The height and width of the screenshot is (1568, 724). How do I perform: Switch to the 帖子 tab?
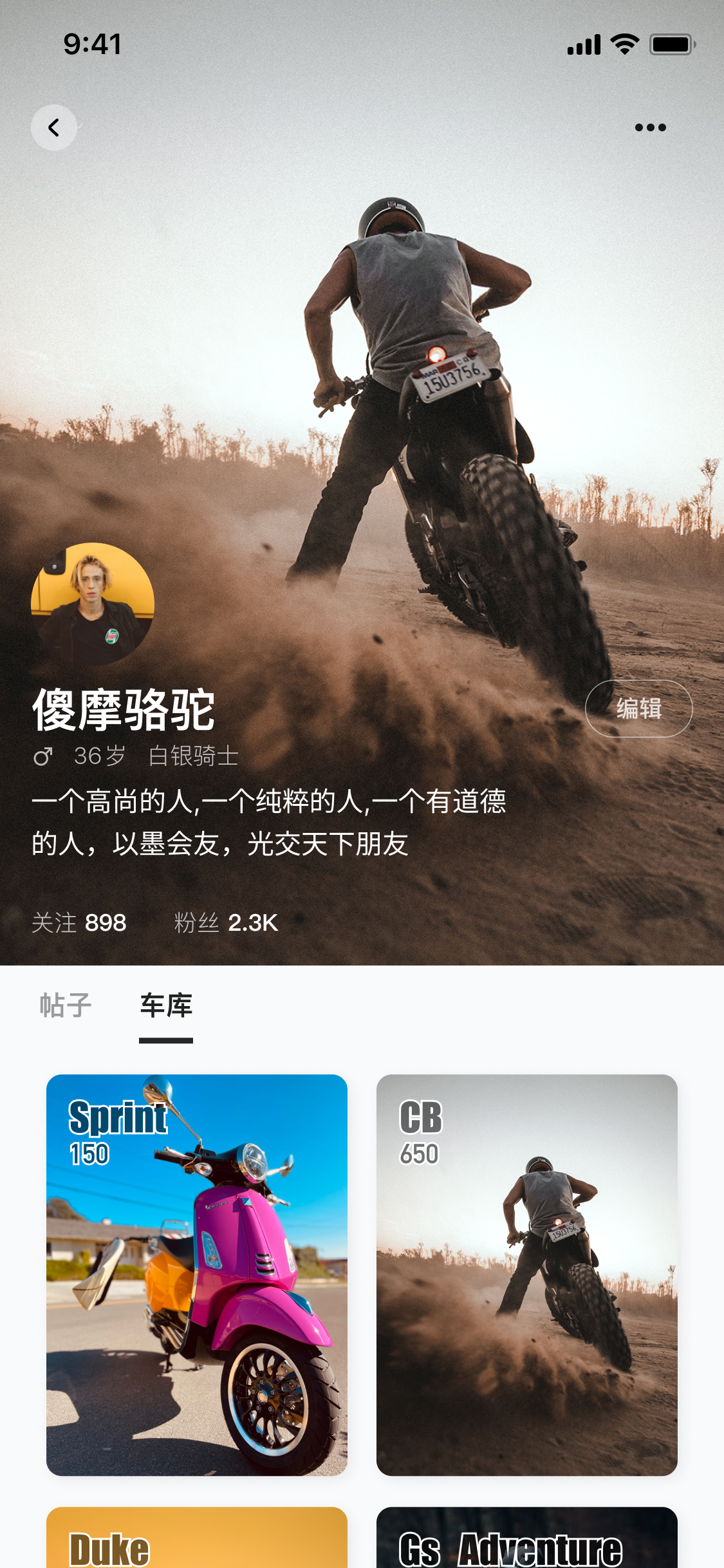66,1005
